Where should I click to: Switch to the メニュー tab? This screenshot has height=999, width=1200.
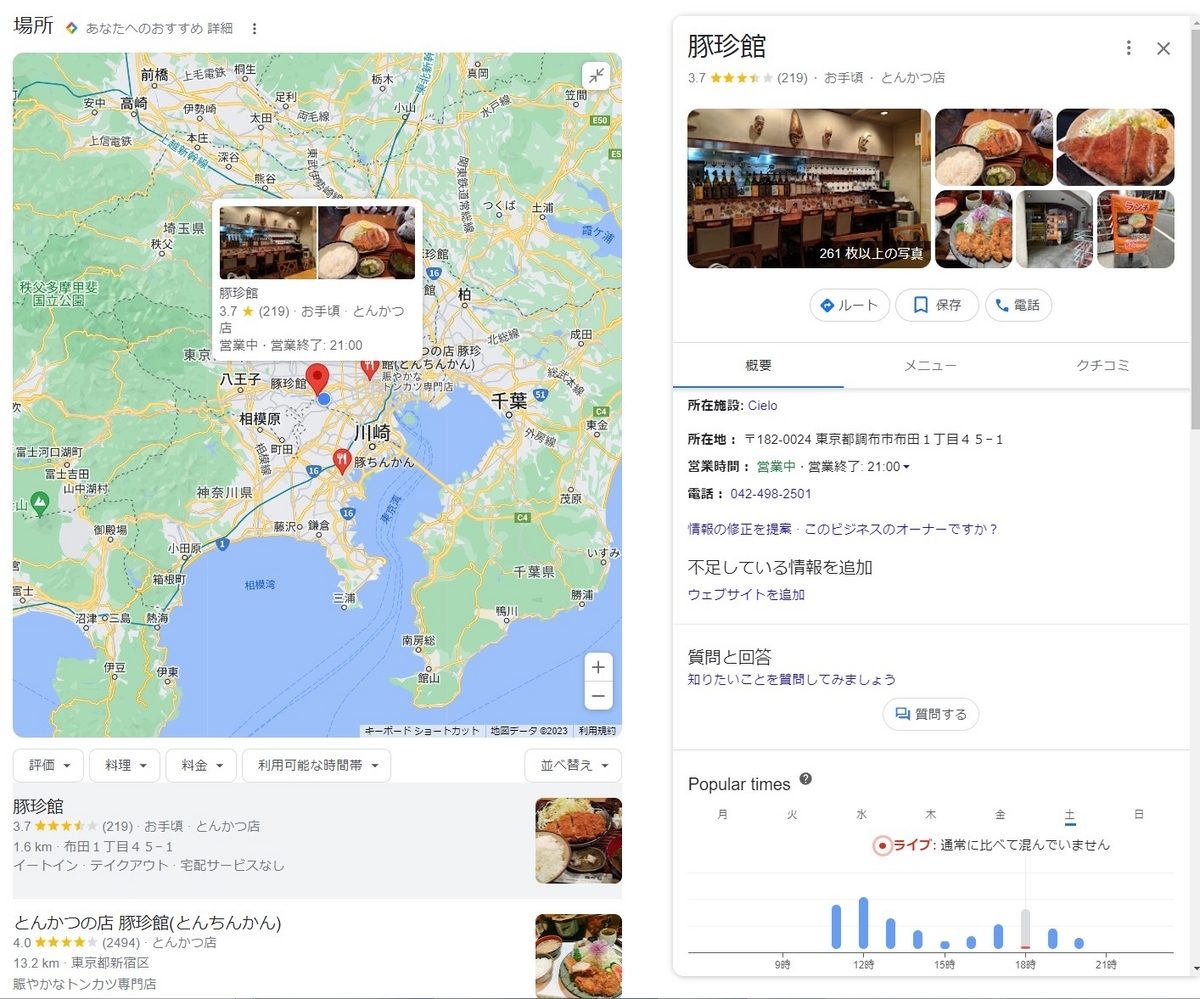pyautogui.click(x=930, y=366)
